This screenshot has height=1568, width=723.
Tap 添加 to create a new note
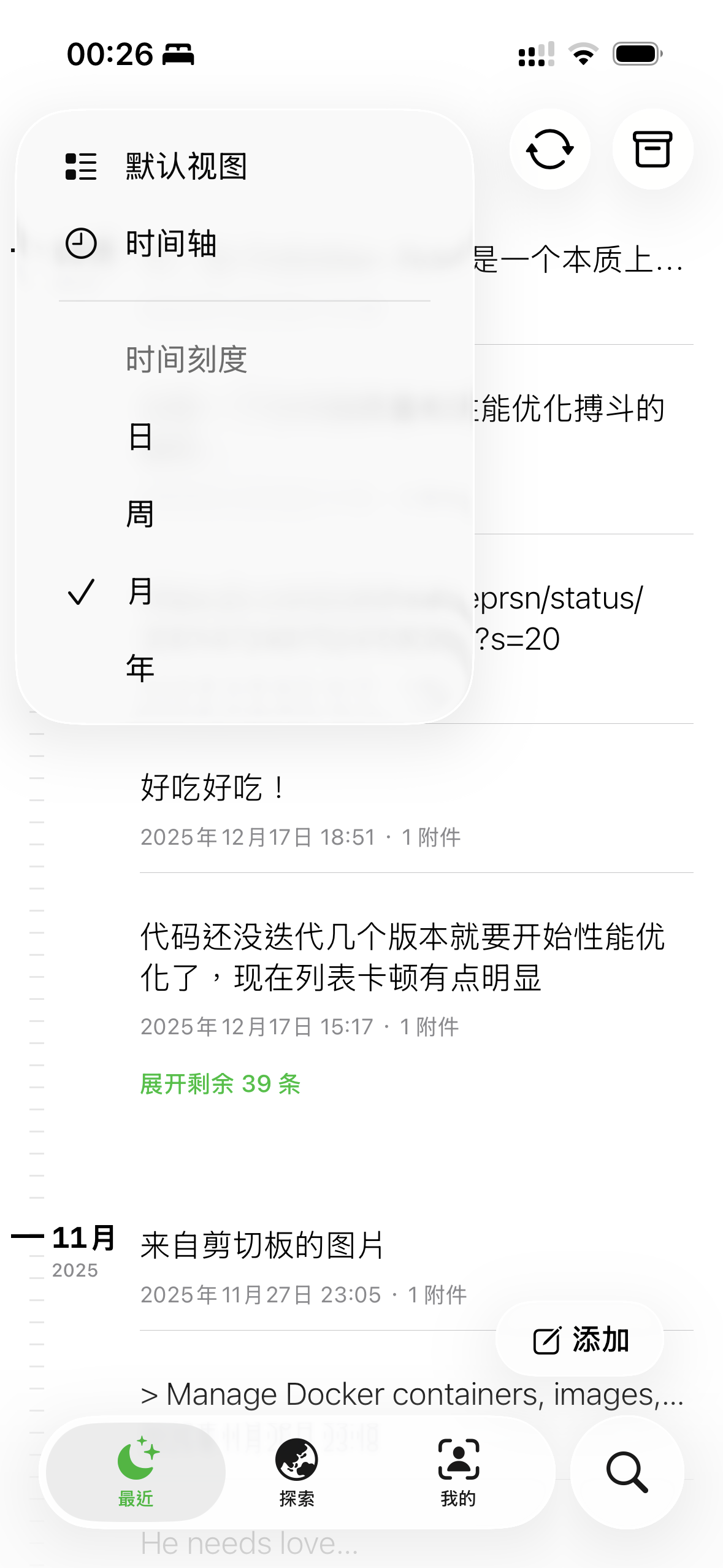coord(580,1340)
